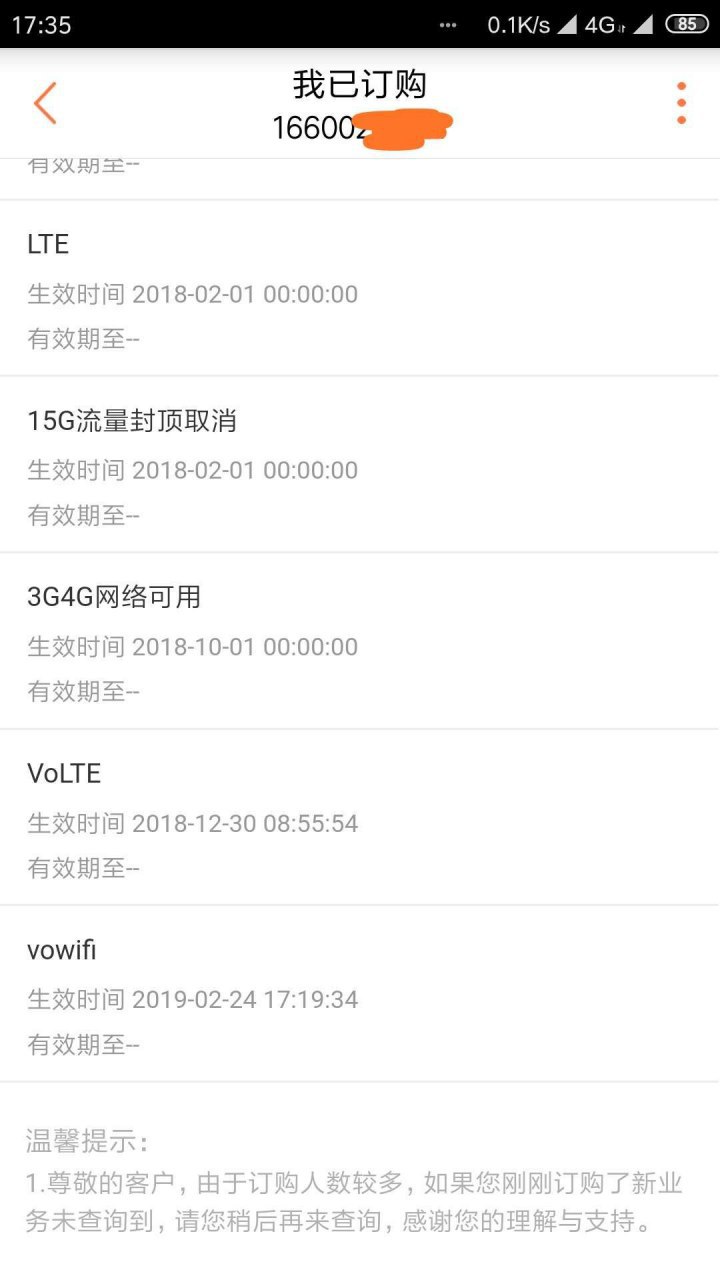Open the three-dot overflow menu
The height and width of the screenshot is (1280, 720).
pos(681,103)
